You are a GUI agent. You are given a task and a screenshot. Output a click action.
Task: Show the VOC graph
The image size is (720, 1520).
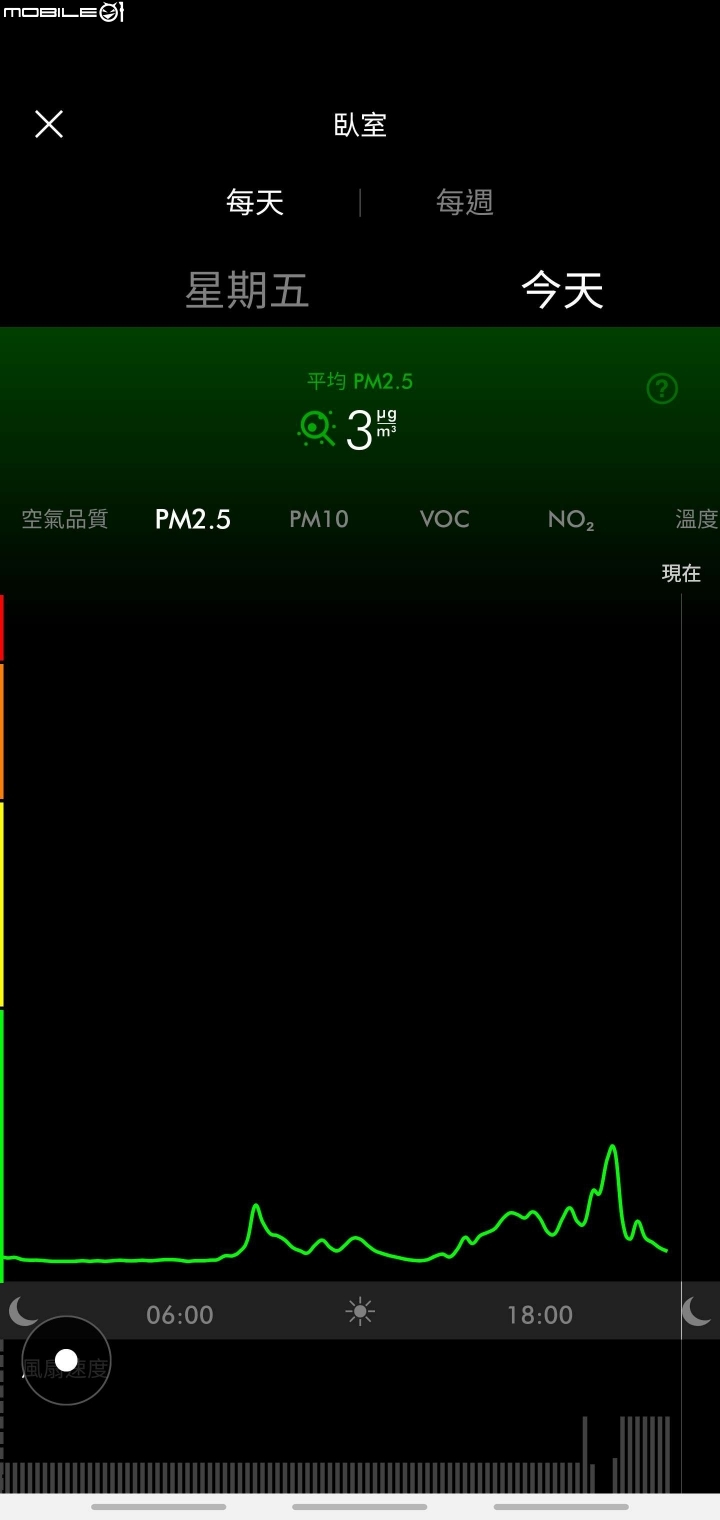445,519
